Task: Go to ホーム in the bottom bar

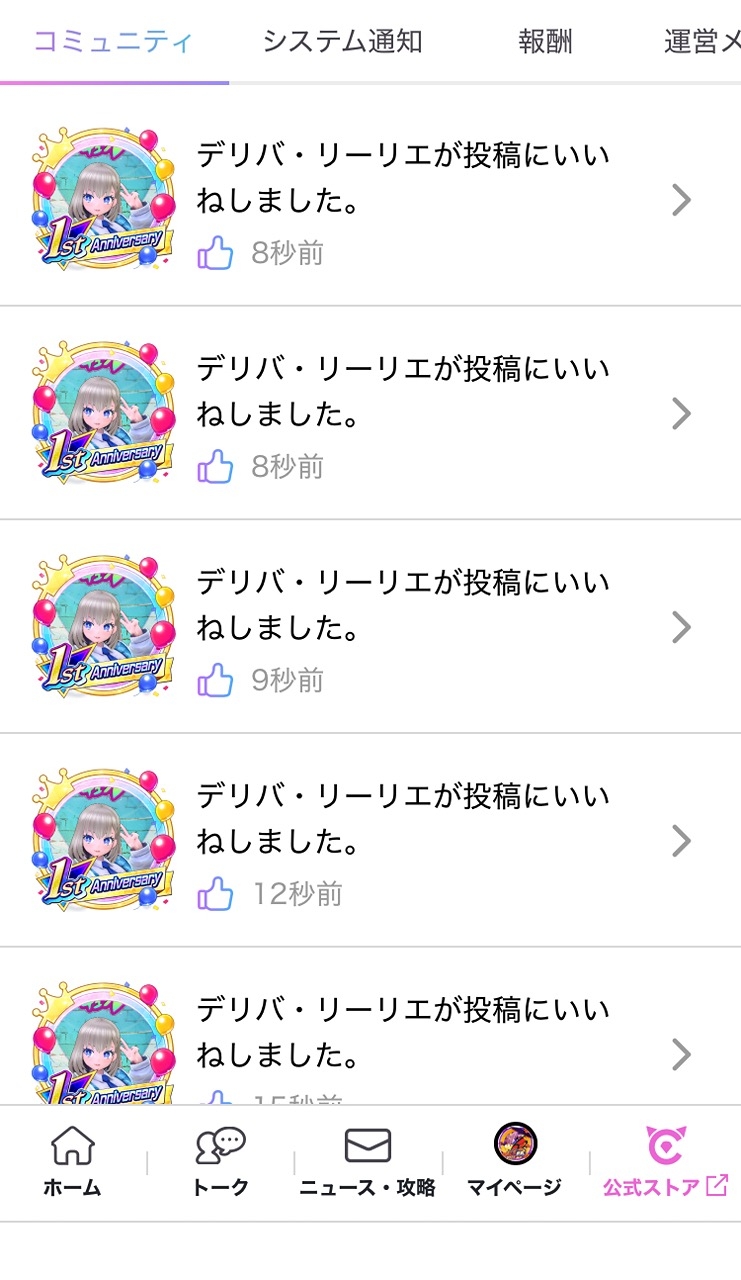Action: pos(72,1162)
